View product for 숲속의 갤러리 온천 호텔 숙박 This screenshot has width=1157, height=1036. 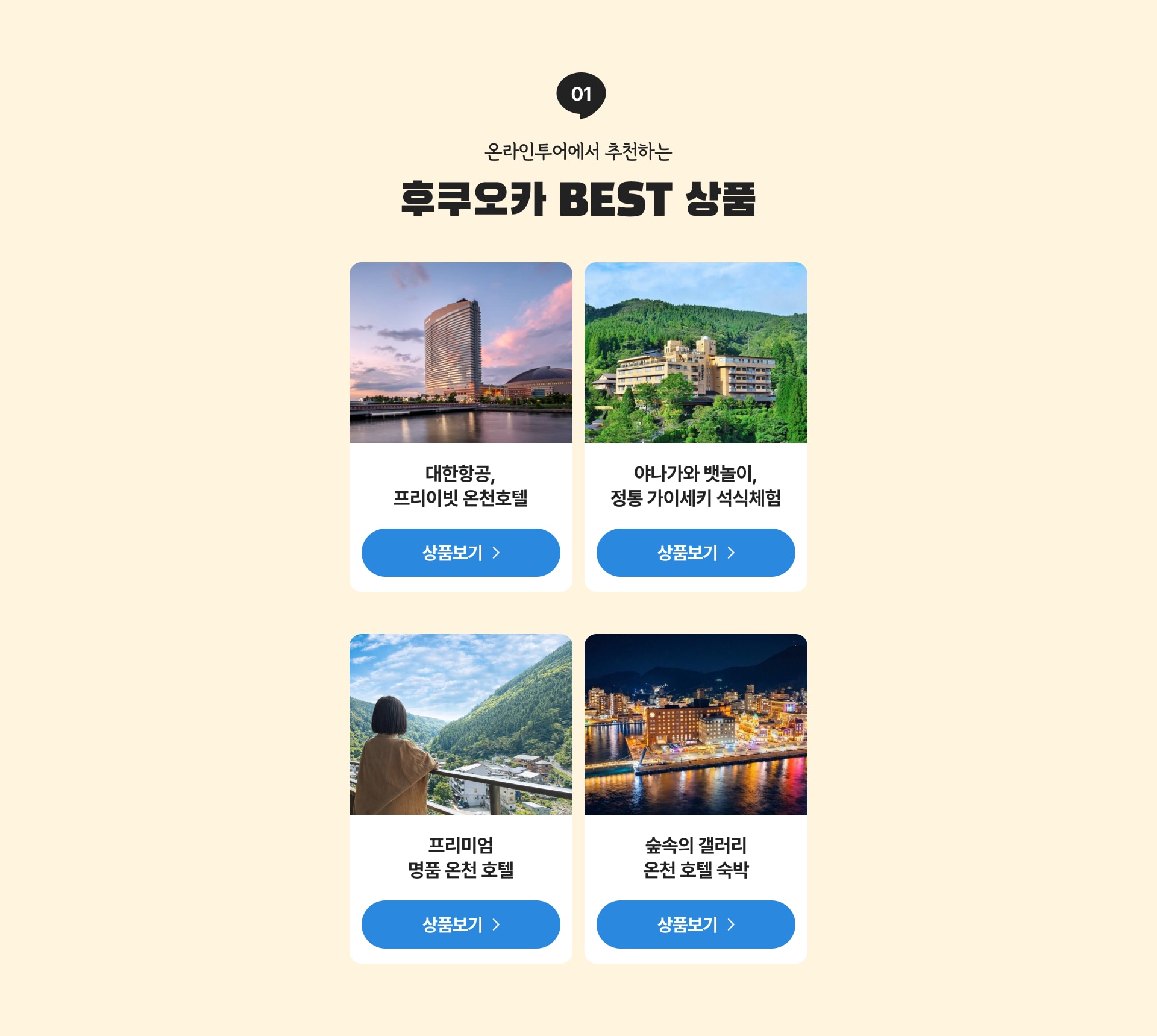pyautogui.click(x=695, y=925)
